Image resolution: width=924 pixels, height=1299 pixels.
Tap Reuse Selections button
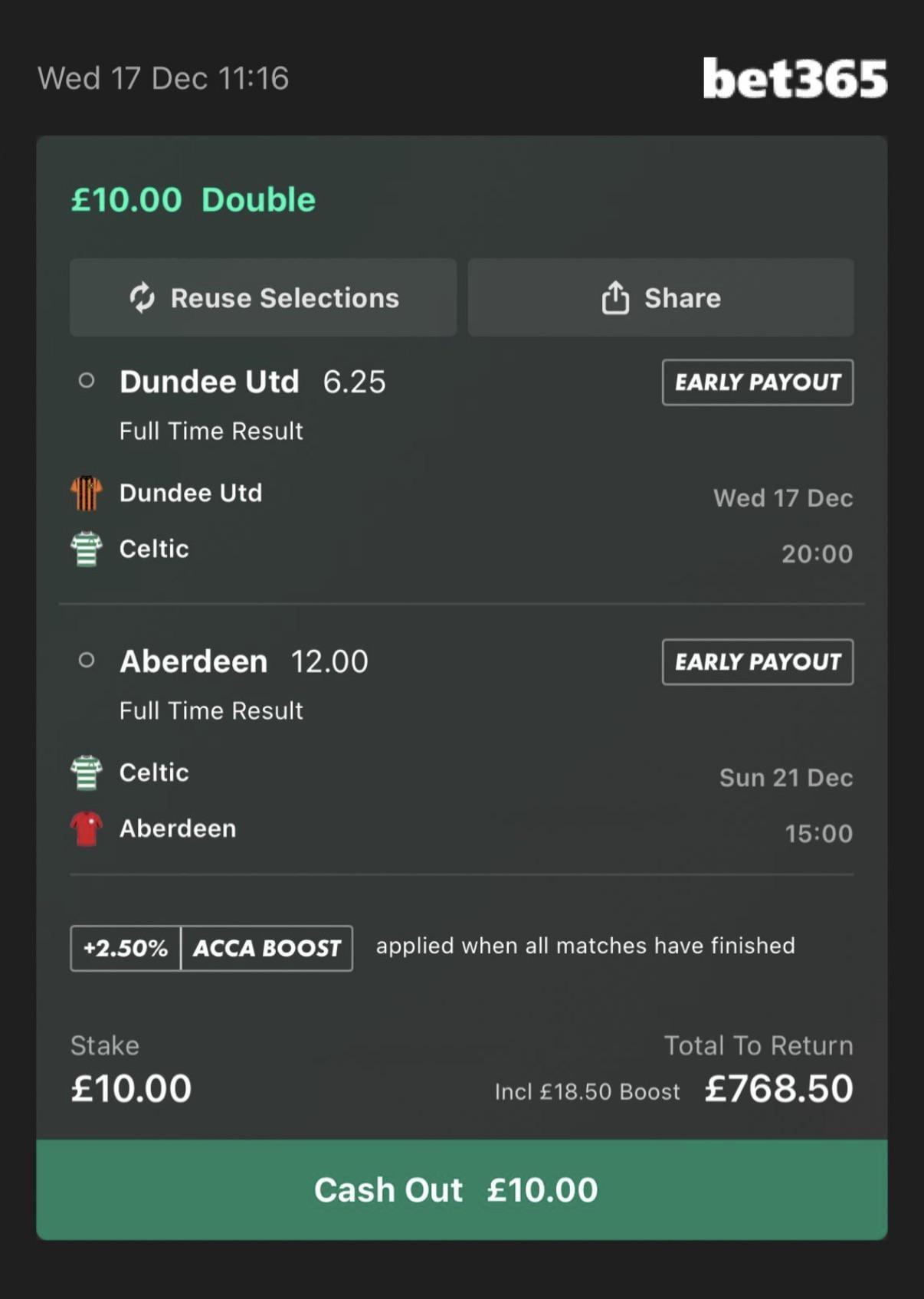tap(263, 297)
